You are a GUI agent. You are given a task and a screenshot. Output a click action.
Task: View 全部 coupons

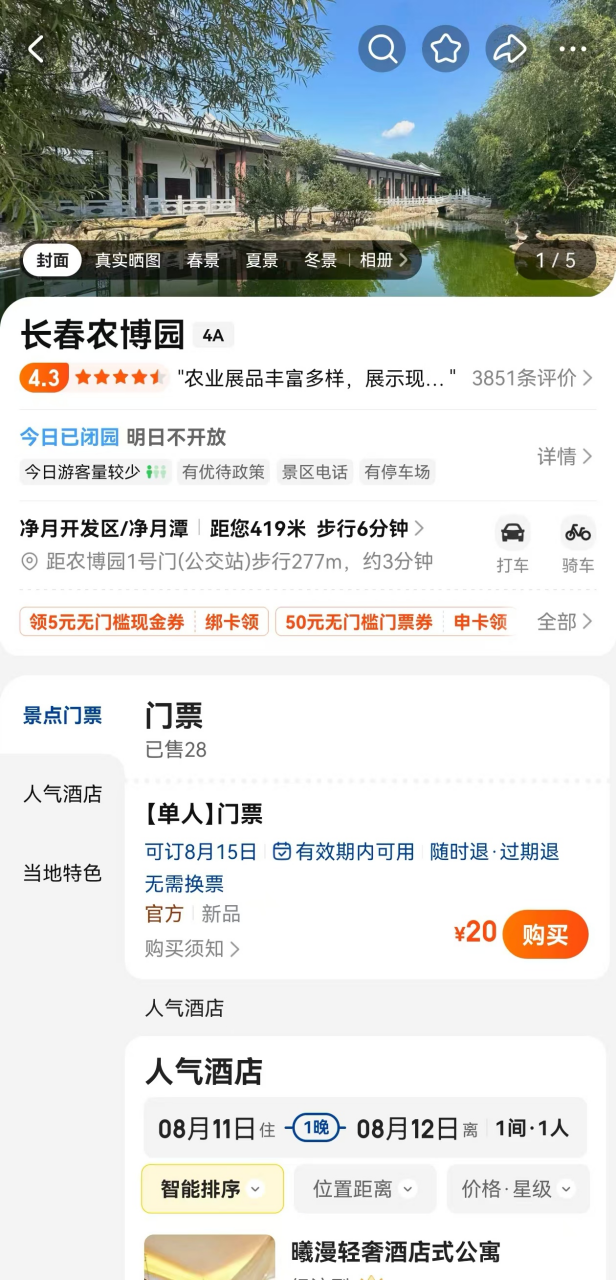(x=565, y=621)
